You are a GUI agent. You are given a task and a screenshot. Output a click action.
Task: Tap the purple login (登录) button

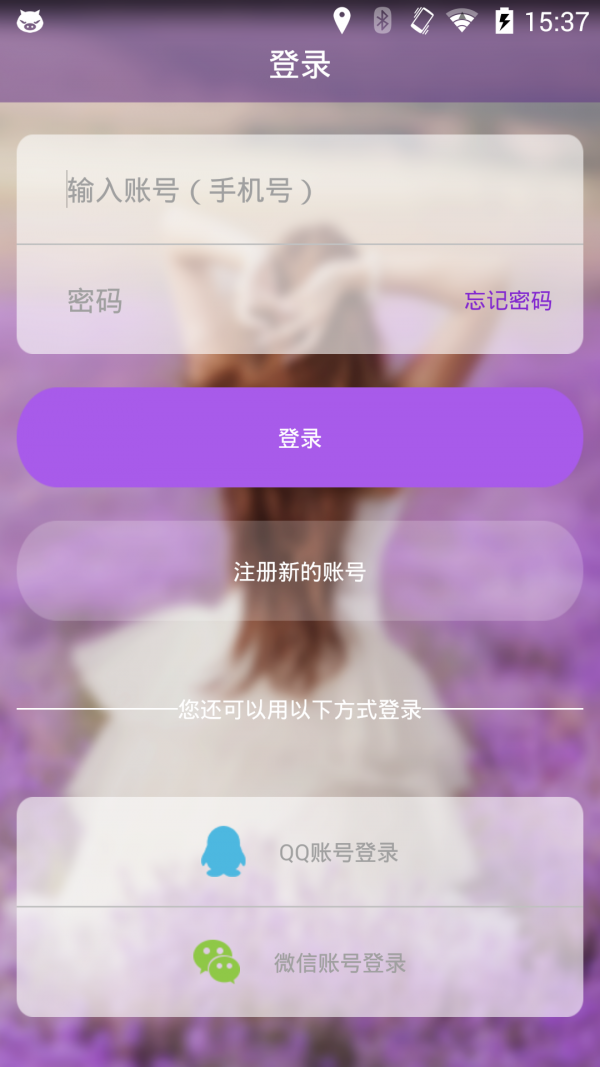coord(300,438)
